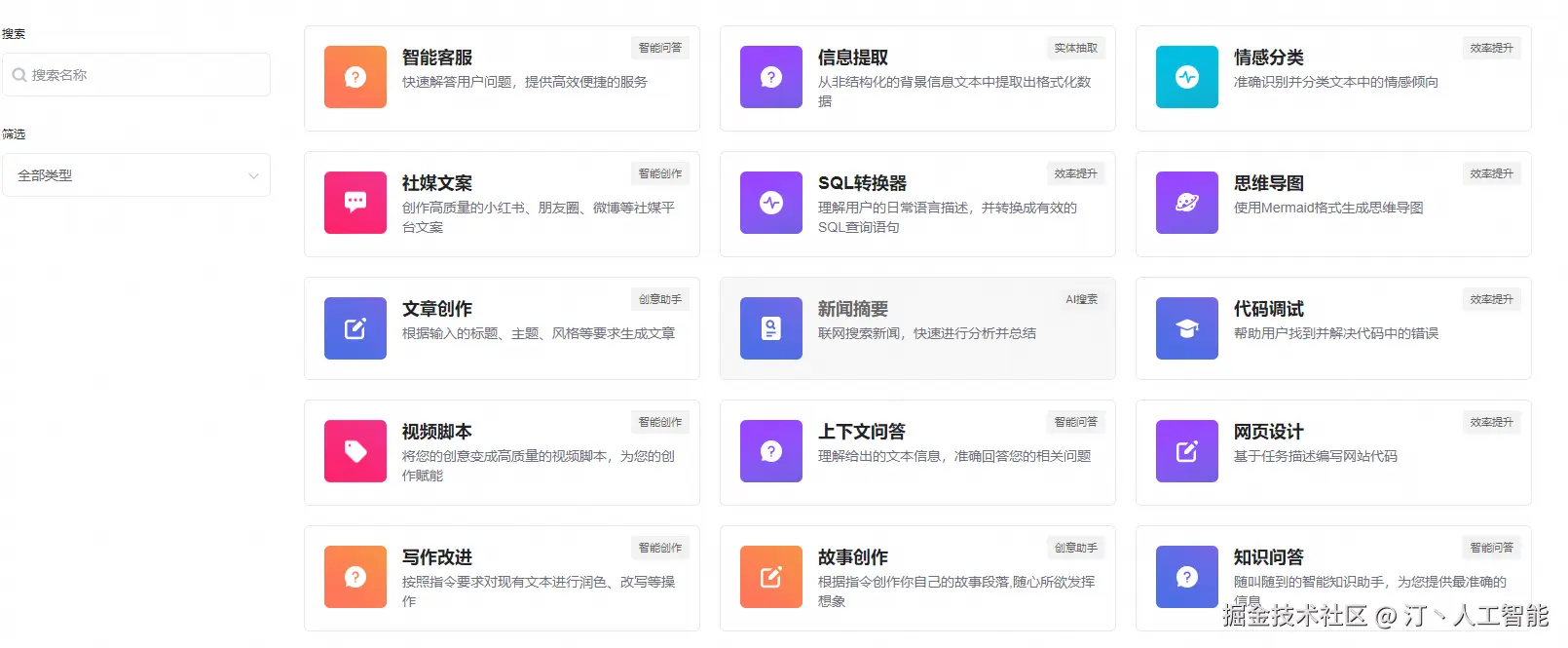Choose the SQL转换器 template
This screenshot has width=1568, height=648.
click(x=917, y=204)
